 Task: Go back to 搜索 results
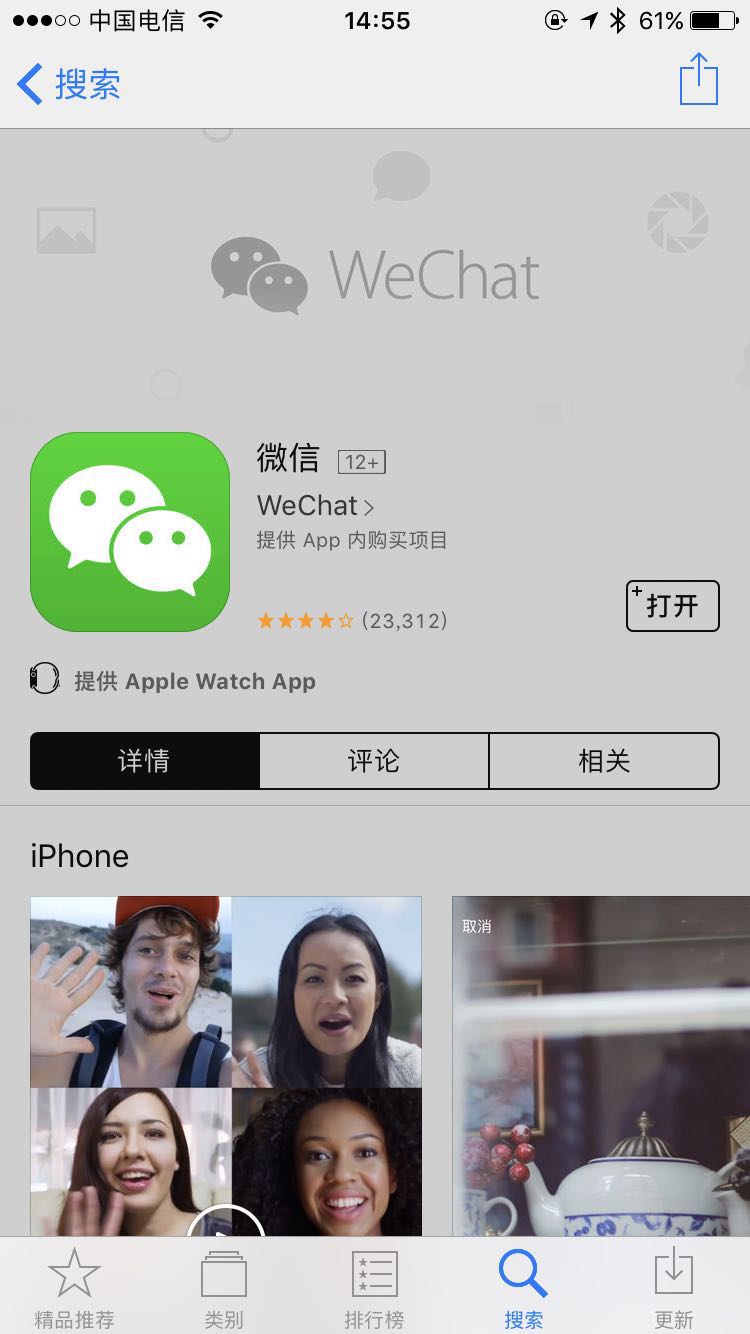[68, 84]
